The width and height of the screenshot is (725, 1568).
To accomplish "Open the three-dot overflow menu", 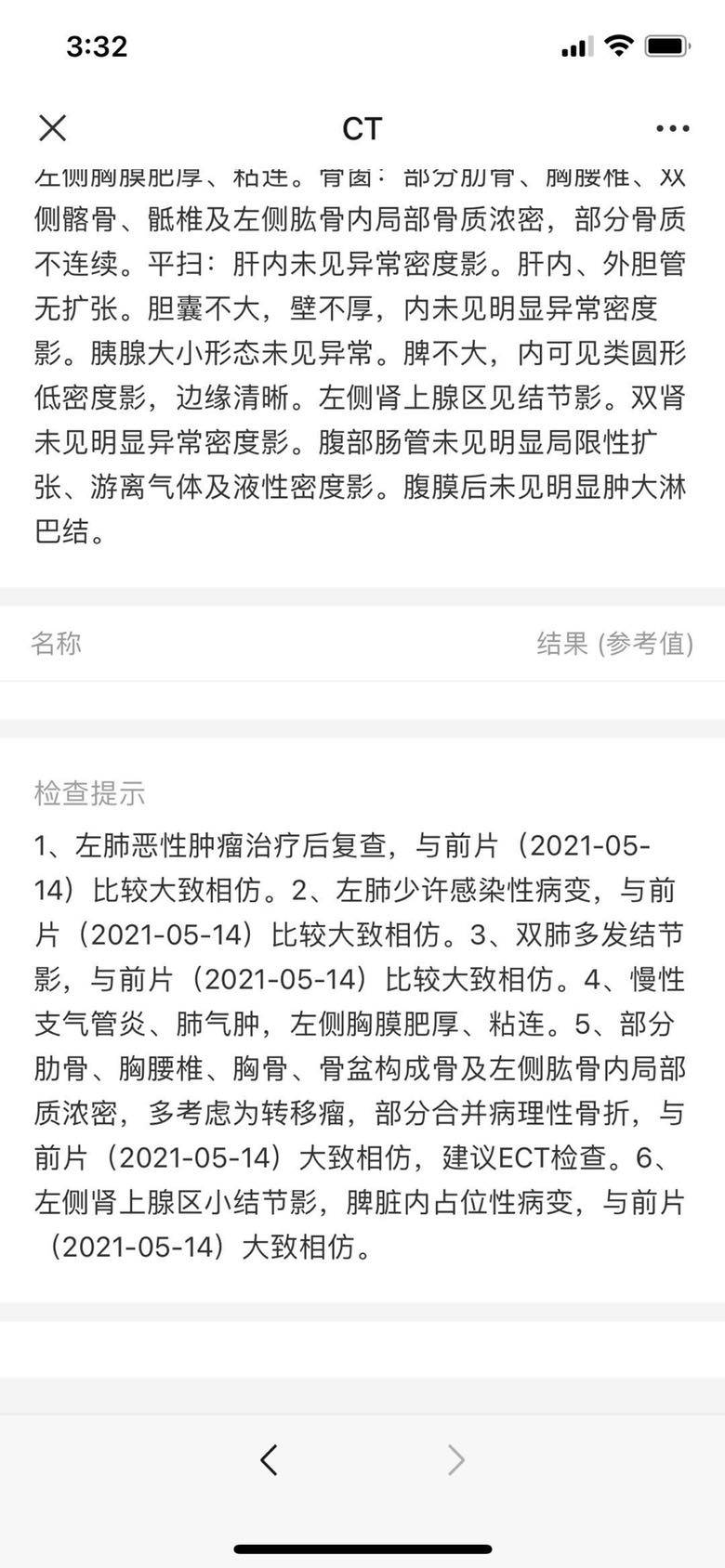I will pos(672,128).
